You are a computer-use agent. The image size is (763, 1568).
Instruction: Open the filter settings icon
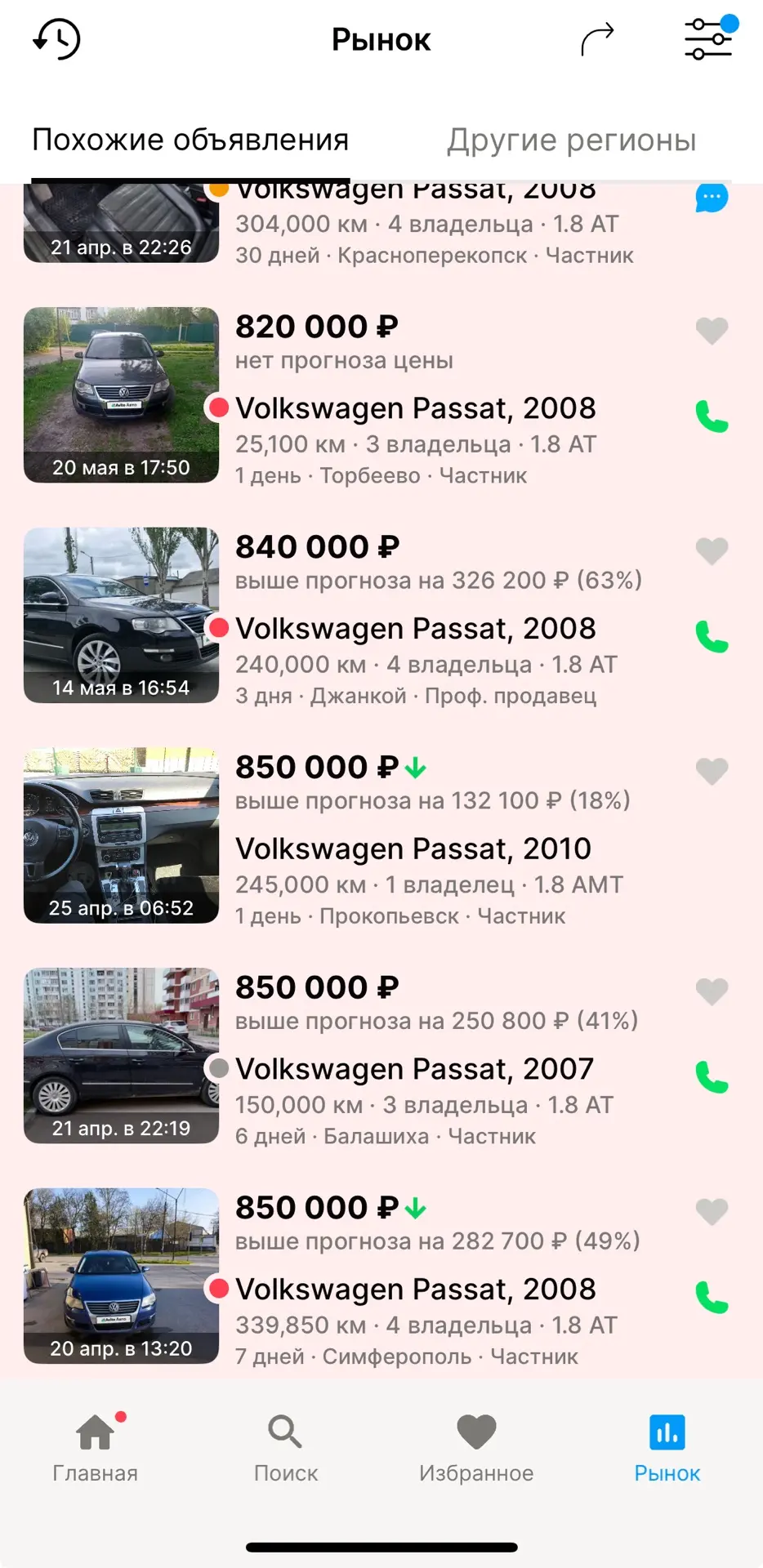point(710,38)
